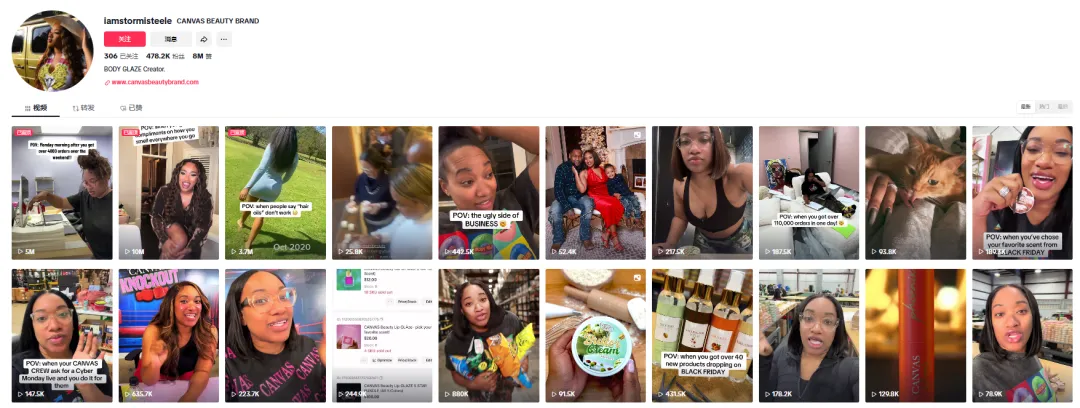This screenshot has height=408, width=1080.
Task: Play the orange cat video with 93.8K views
Action: pos(915,192)
